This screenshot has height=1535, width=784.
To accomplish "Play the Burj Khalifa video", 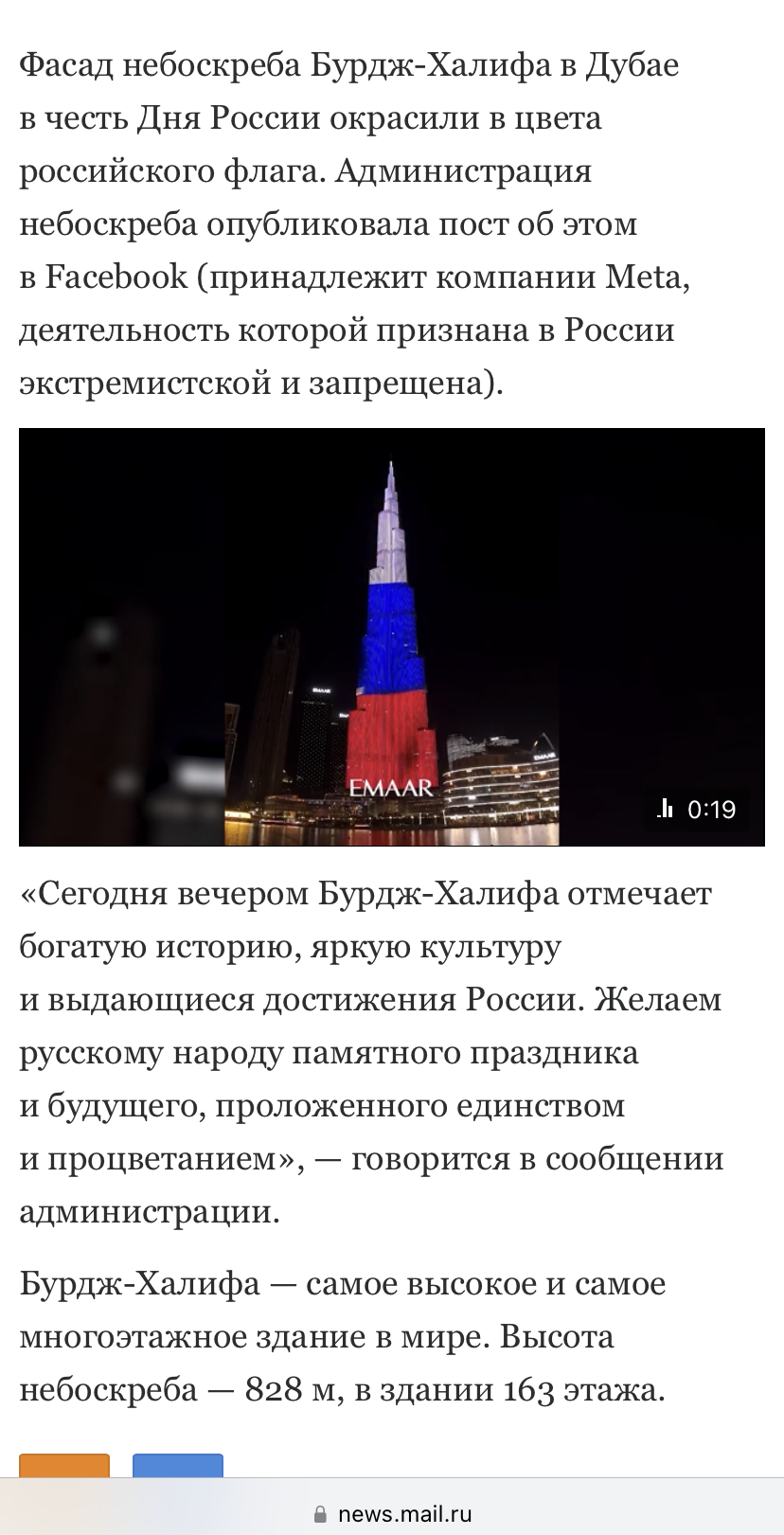I will 392,636.
